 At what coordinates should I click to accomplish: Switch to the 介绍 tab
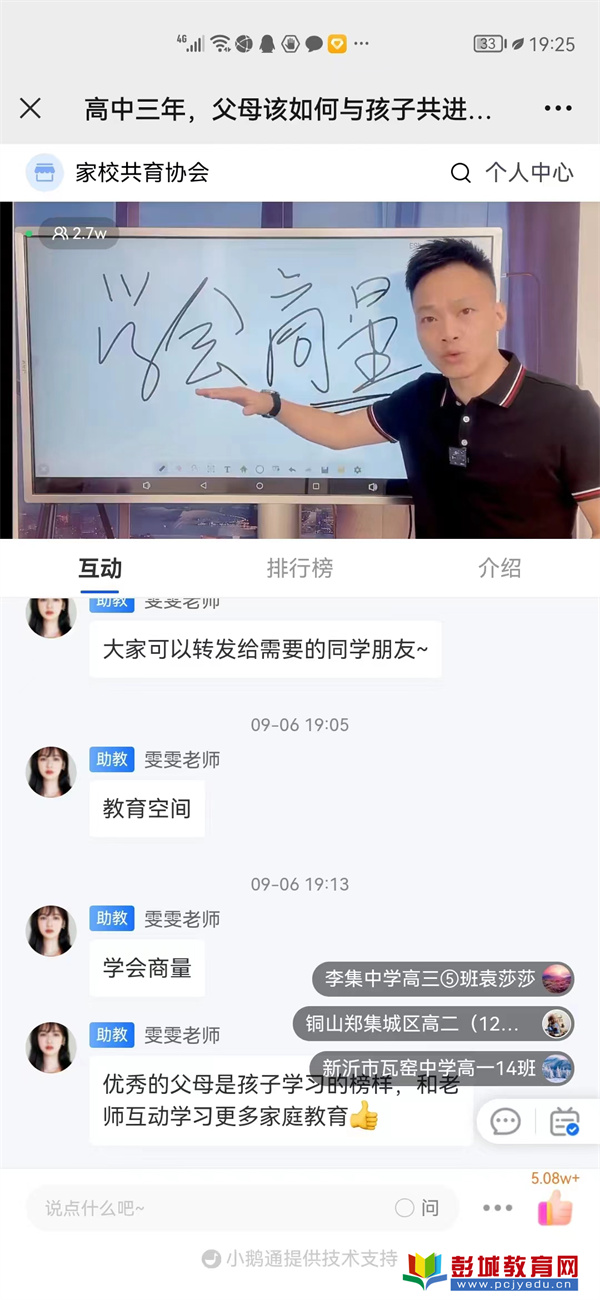tap(499, 568)
